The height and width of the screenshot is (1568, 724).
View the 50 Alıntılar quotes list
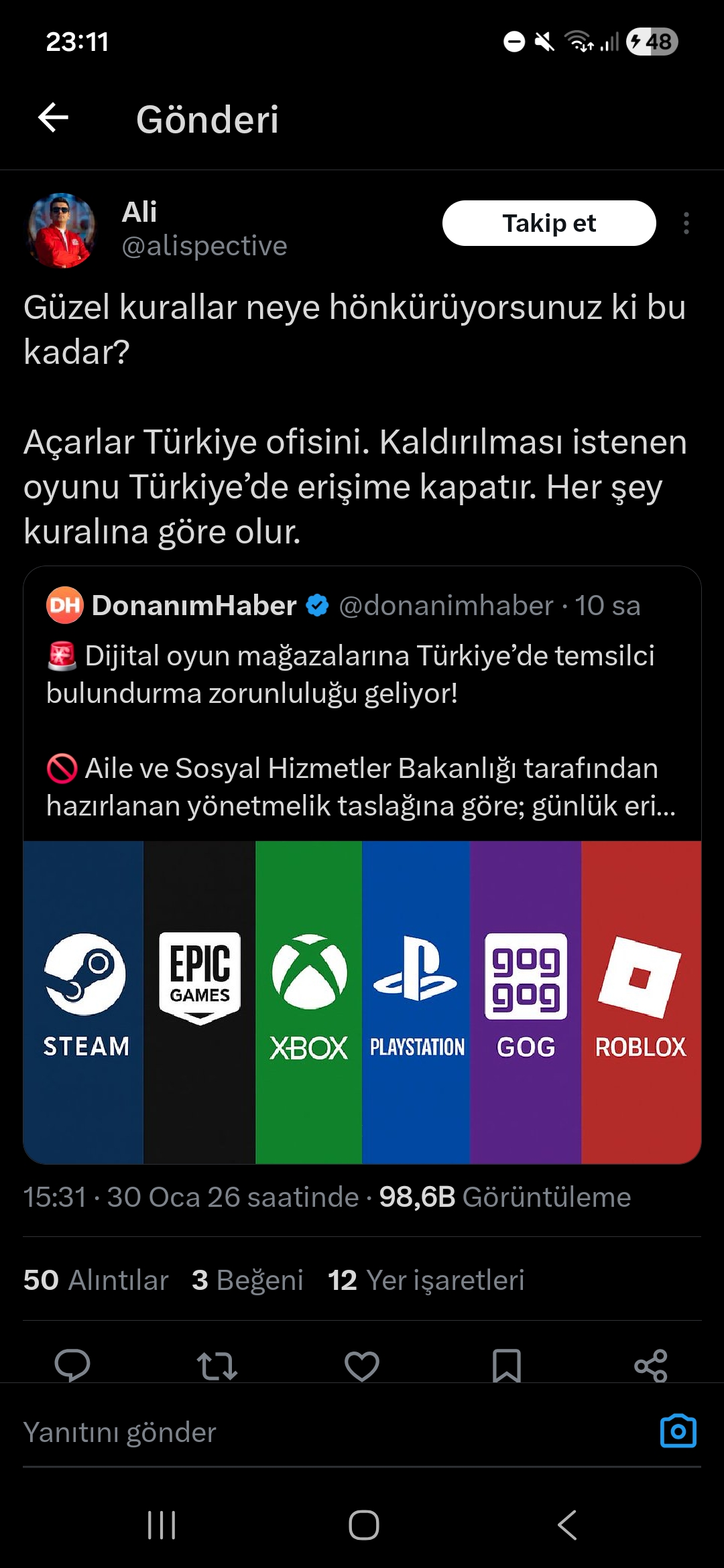96,1280
